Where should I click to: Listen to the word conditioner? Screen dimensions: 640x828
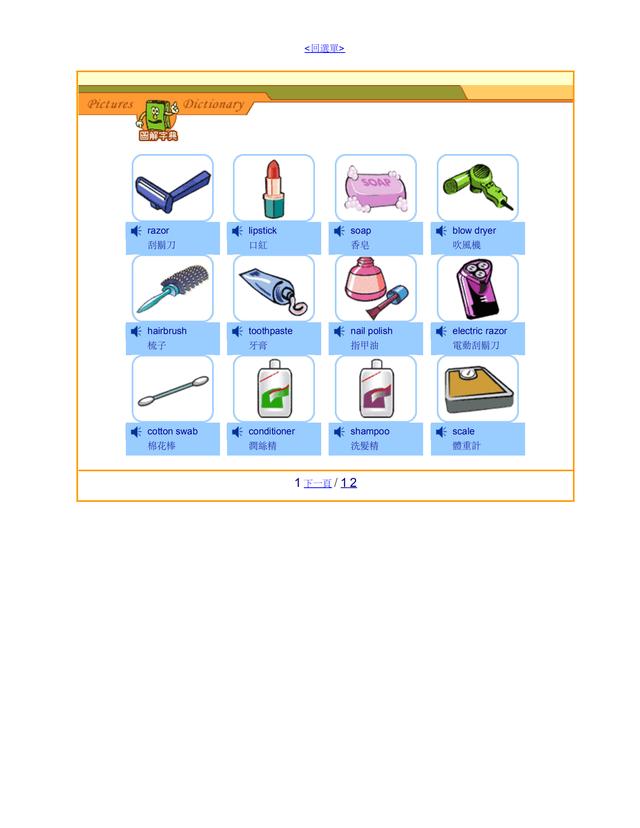coord(237,432)
